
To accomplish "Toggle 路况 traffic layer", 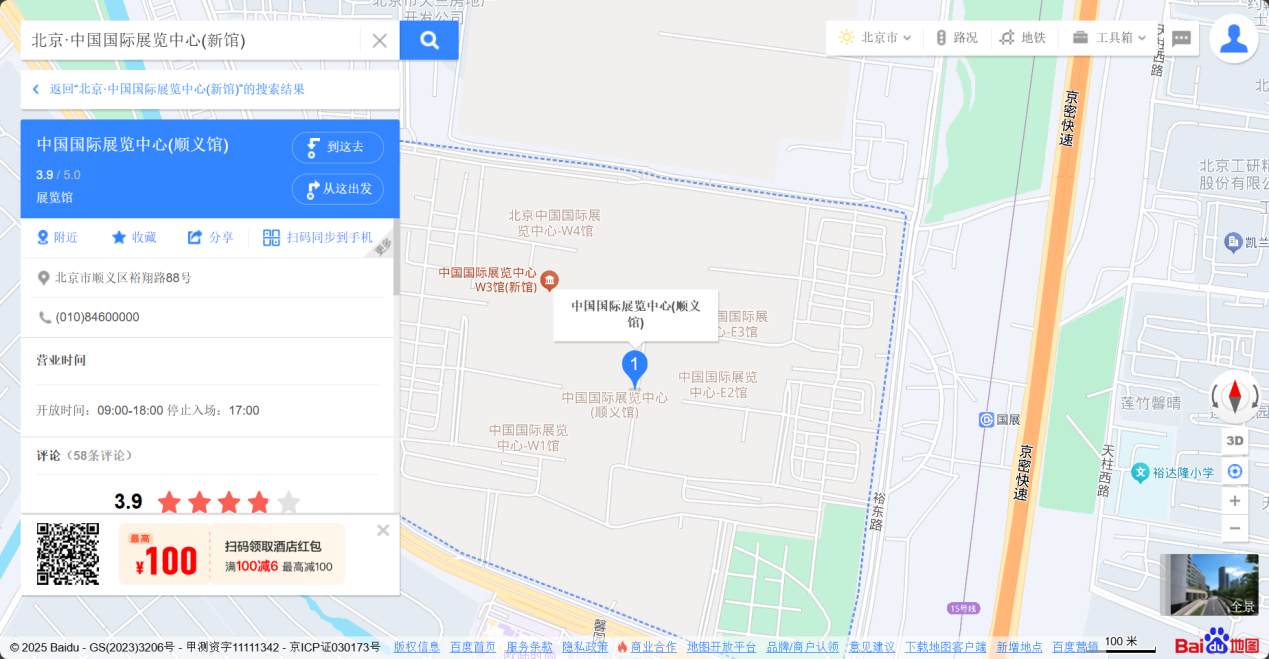I will (956, 38).
